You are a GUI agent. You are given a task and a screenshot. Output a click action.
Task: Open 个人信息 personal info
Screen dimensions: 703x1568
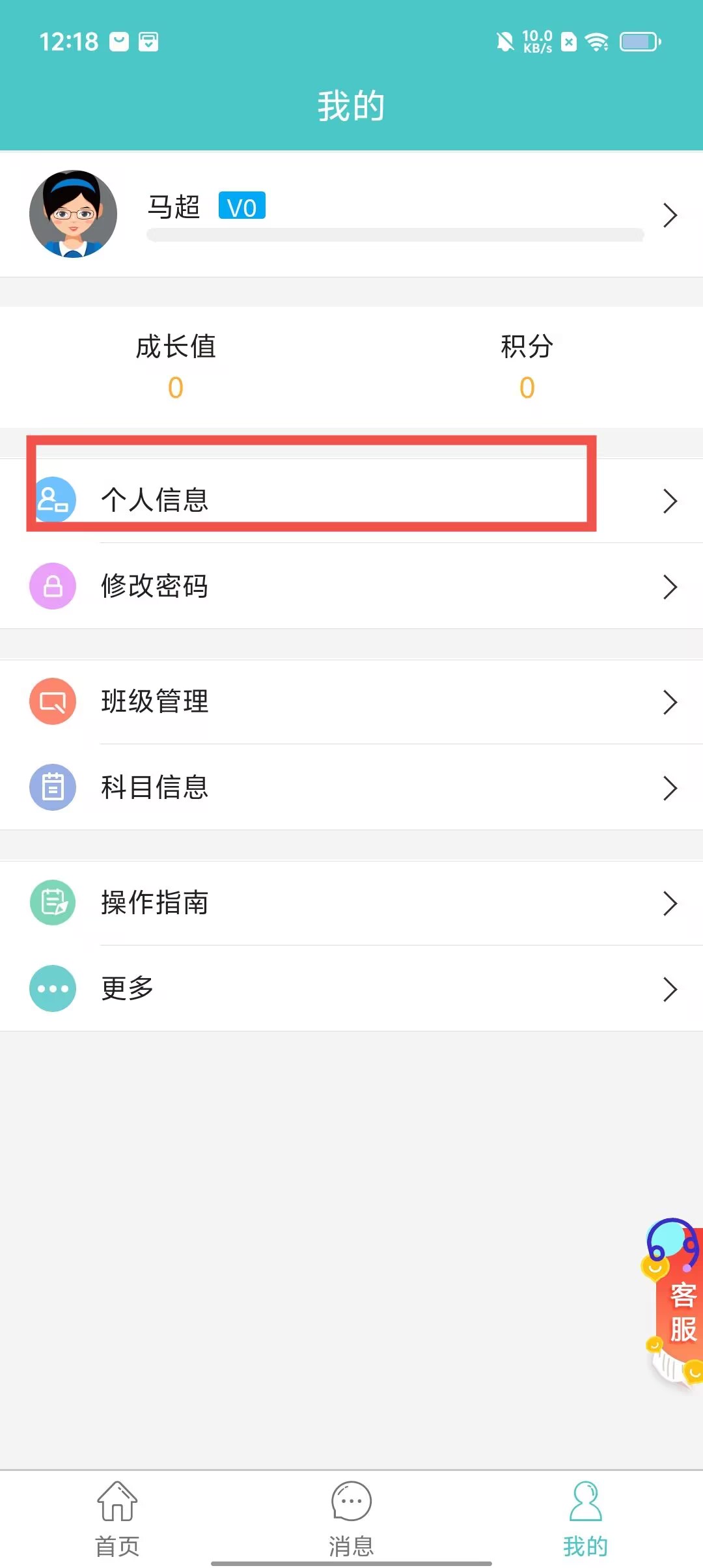(x=351, y=500)
